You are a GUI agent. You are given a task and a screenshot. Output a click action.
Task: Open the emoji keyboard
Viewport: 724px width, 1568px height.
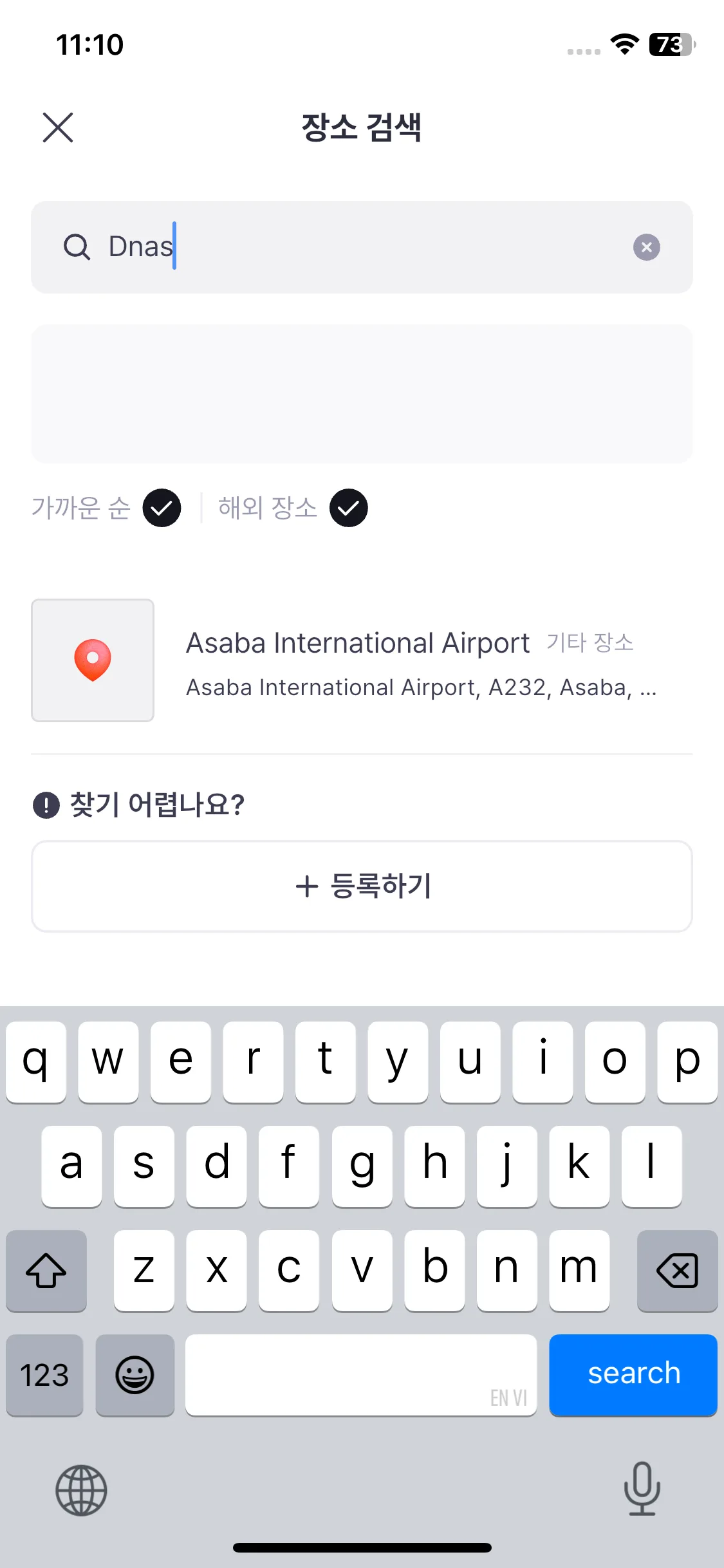[x=135, y=1375]
